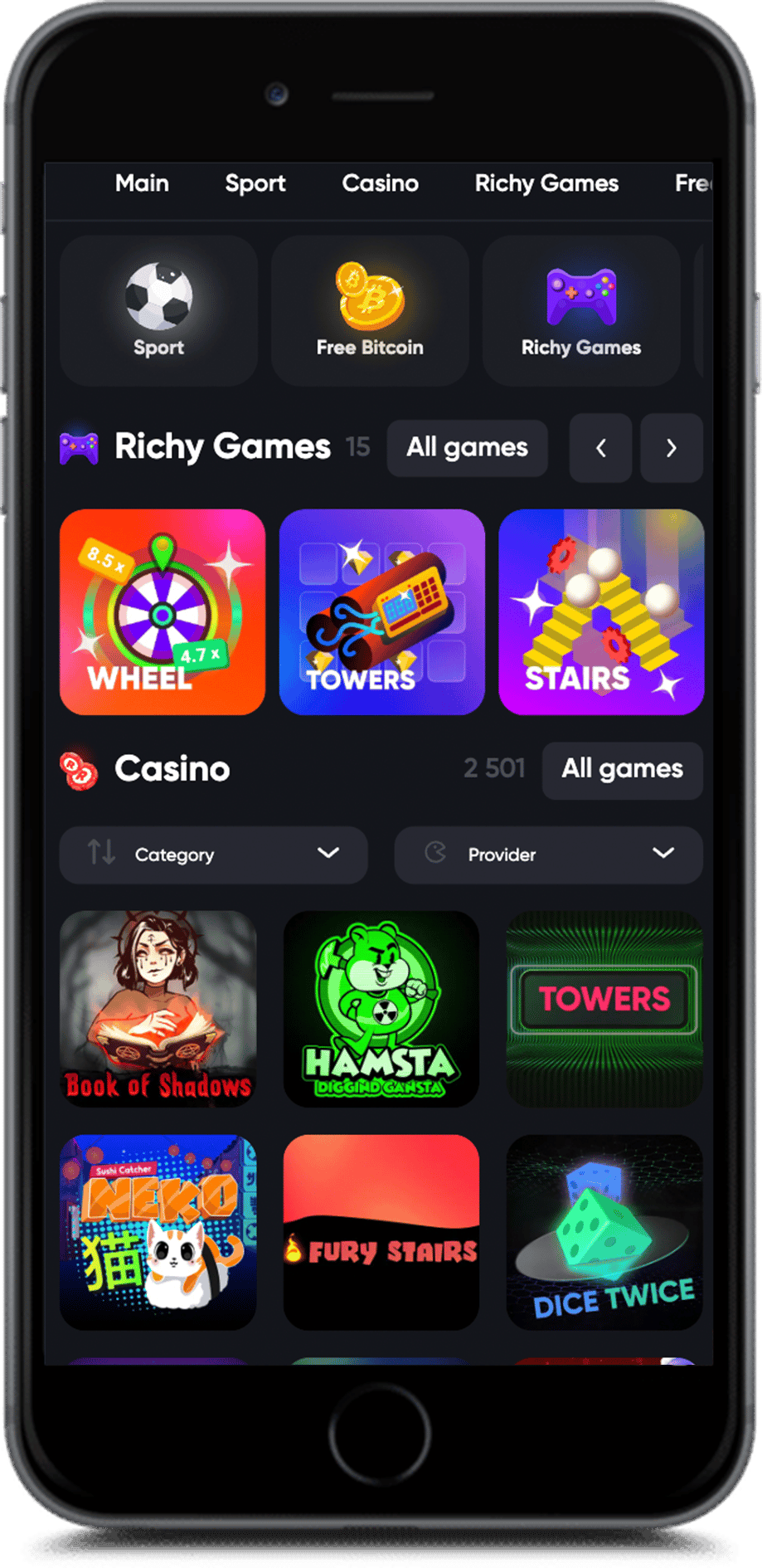
Task: Show next Richy Games with right arrow
Action: coord(672,448)
